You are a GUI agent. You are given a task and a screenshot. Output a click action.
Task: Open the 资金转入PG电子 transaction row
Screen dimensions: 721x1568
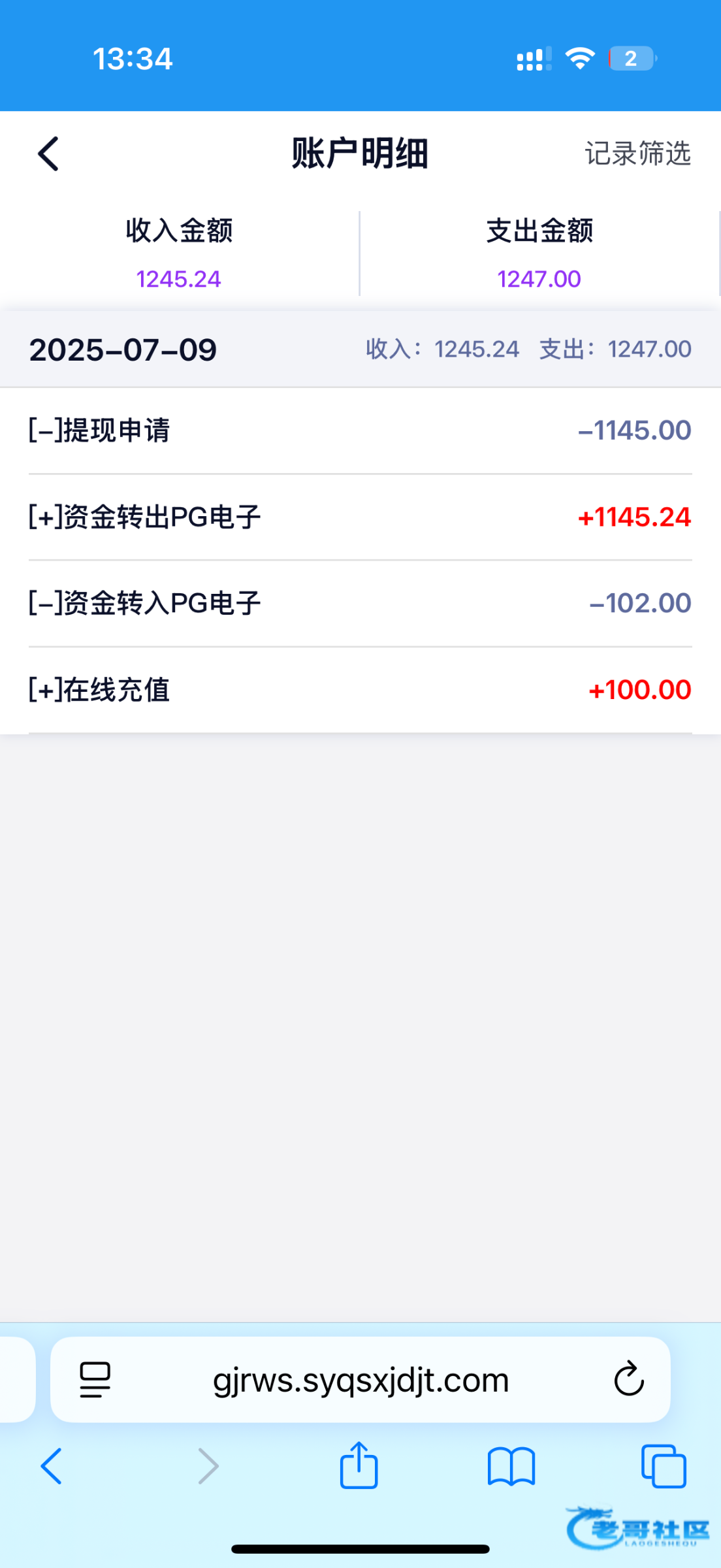[x=360, y=604]
